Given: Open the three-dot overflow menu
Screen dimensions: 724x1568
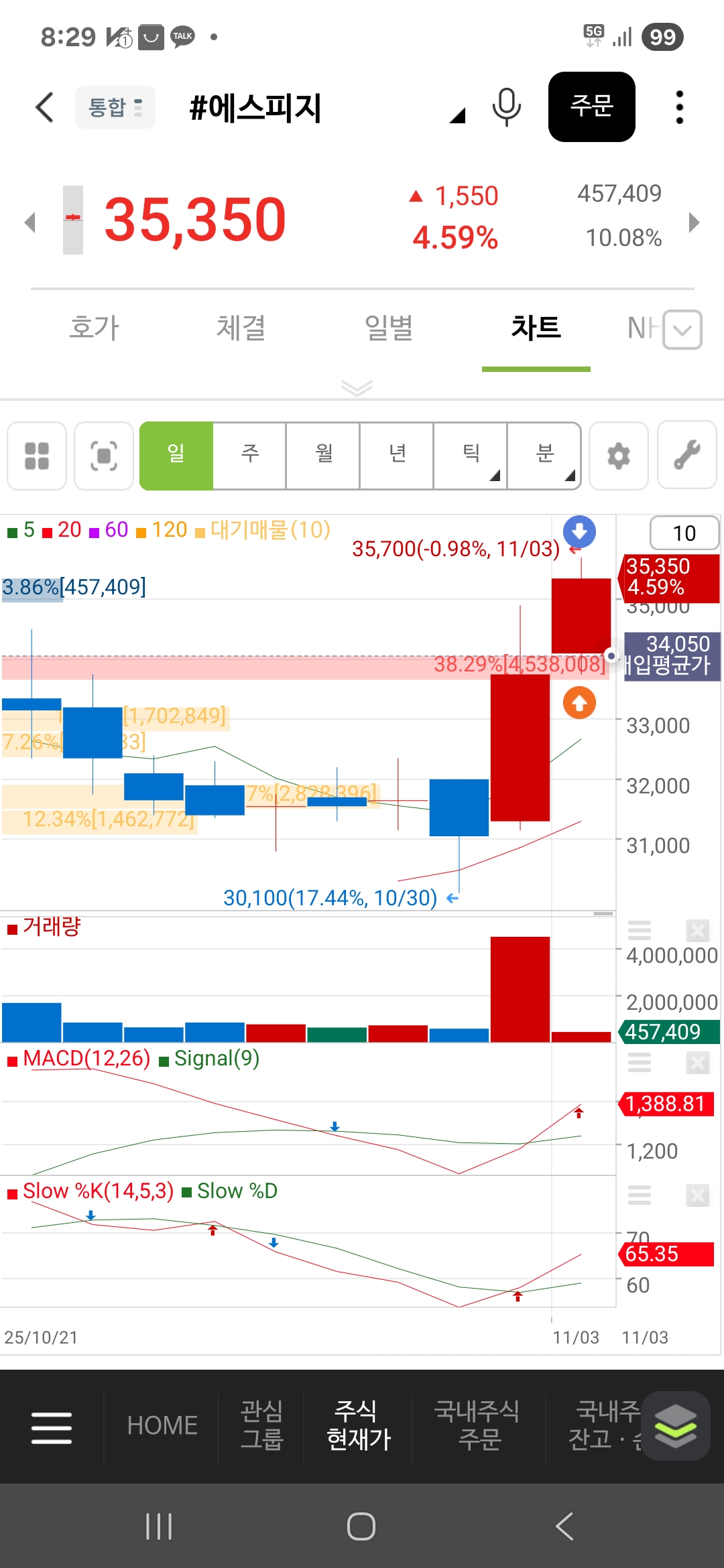Looking at the screenshot, I should click(679, 107).
